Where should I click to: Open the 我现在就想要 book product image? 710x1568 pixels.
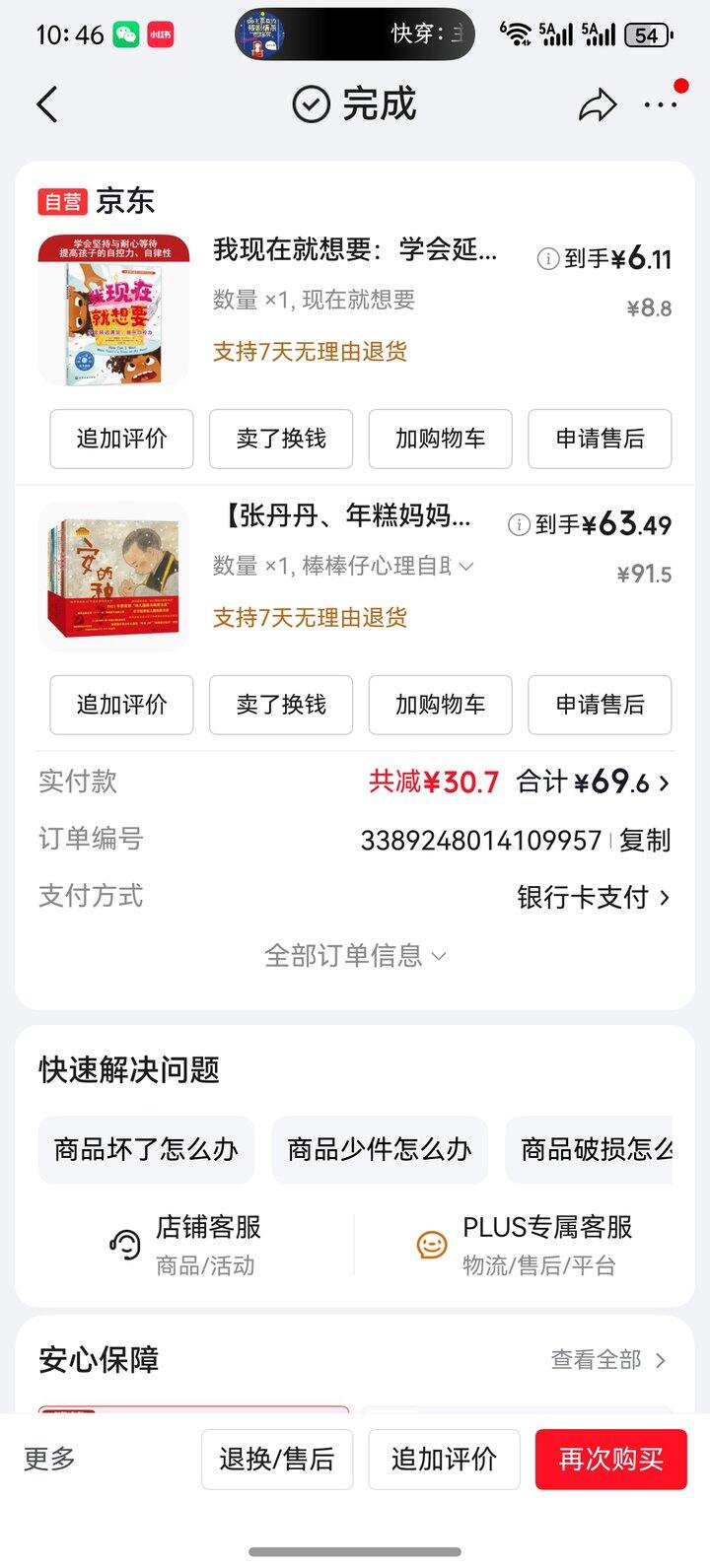click(113, 309)
